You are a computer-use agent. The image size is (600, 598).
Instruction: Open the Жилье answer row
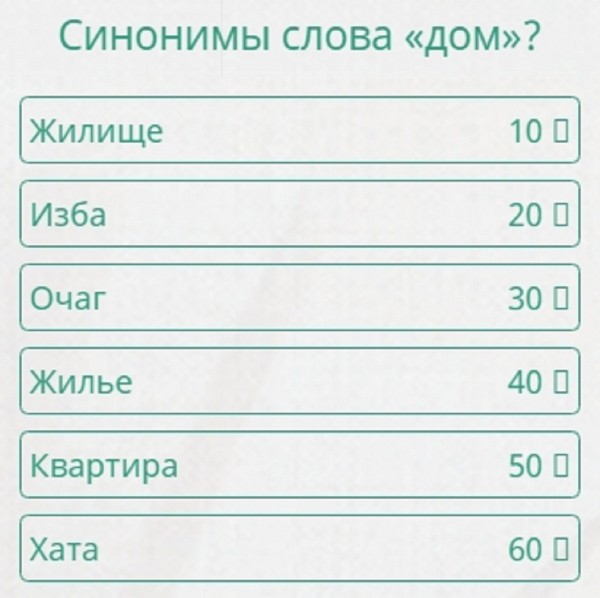pos(299,381)
